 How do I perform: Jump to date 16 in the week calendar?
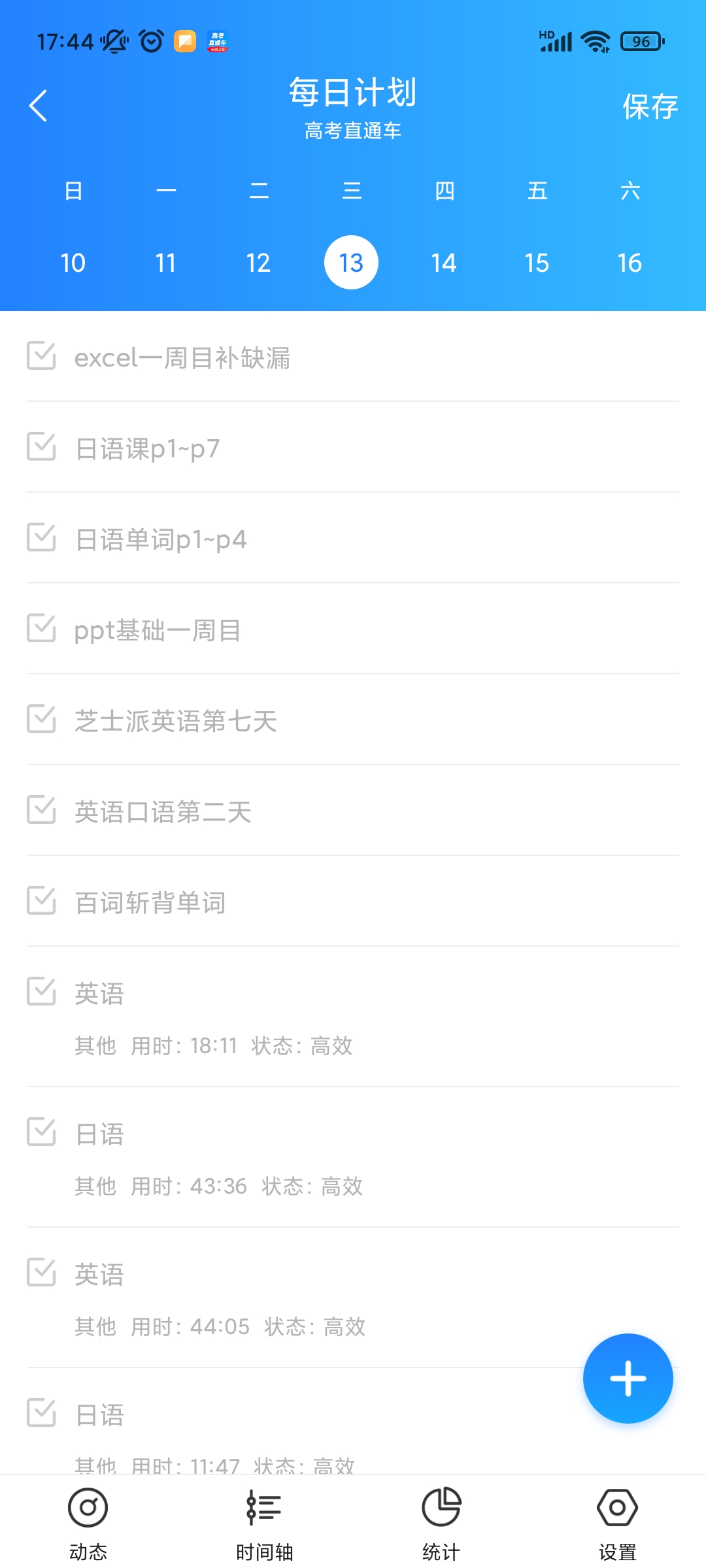point(630,263)
